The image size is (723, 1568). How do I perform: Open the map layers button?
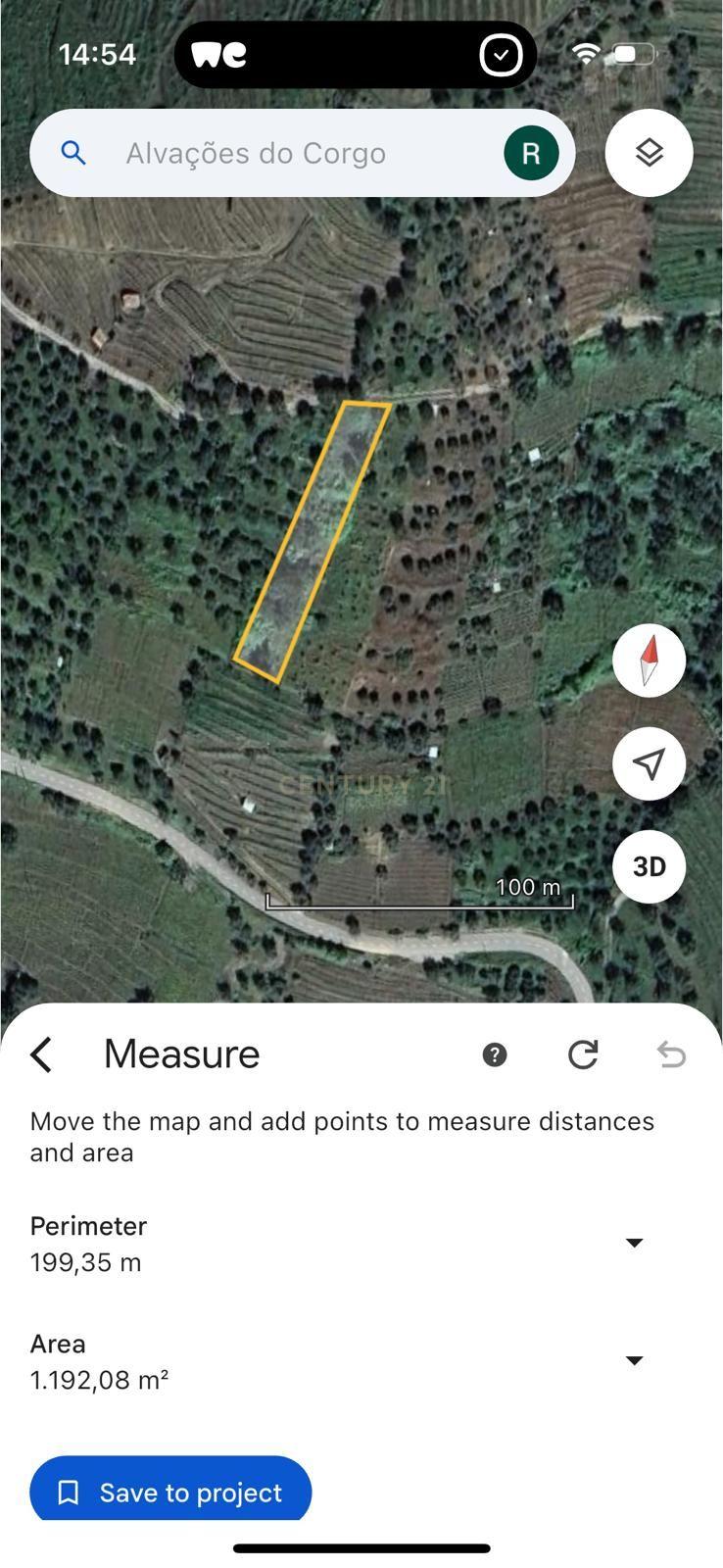tap(649, 153)
